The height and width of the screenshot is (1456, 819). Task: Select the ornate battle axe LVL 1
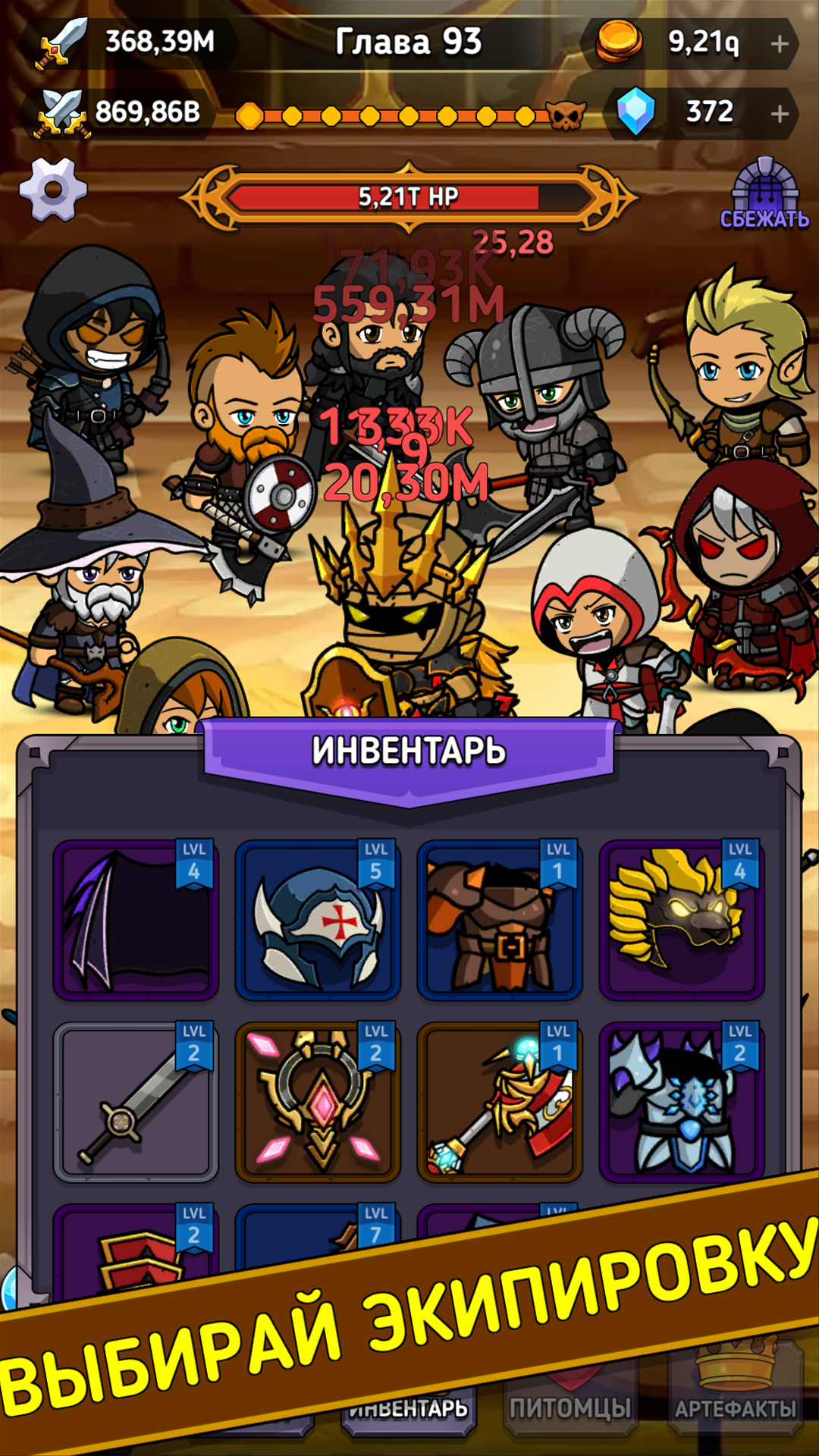click(x=500, y=1101)
